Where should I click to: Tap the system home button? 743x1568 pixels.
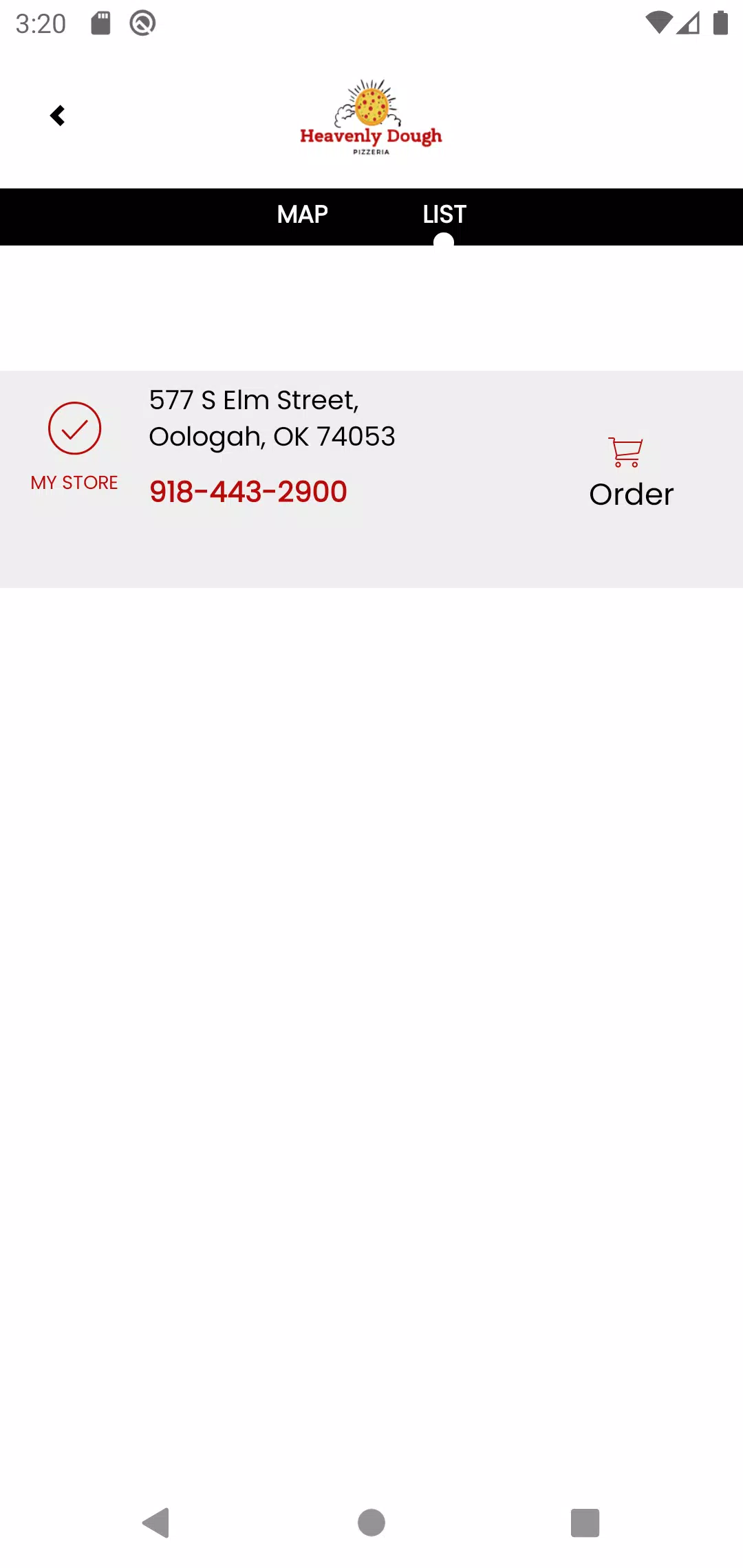pos(371,1523)
